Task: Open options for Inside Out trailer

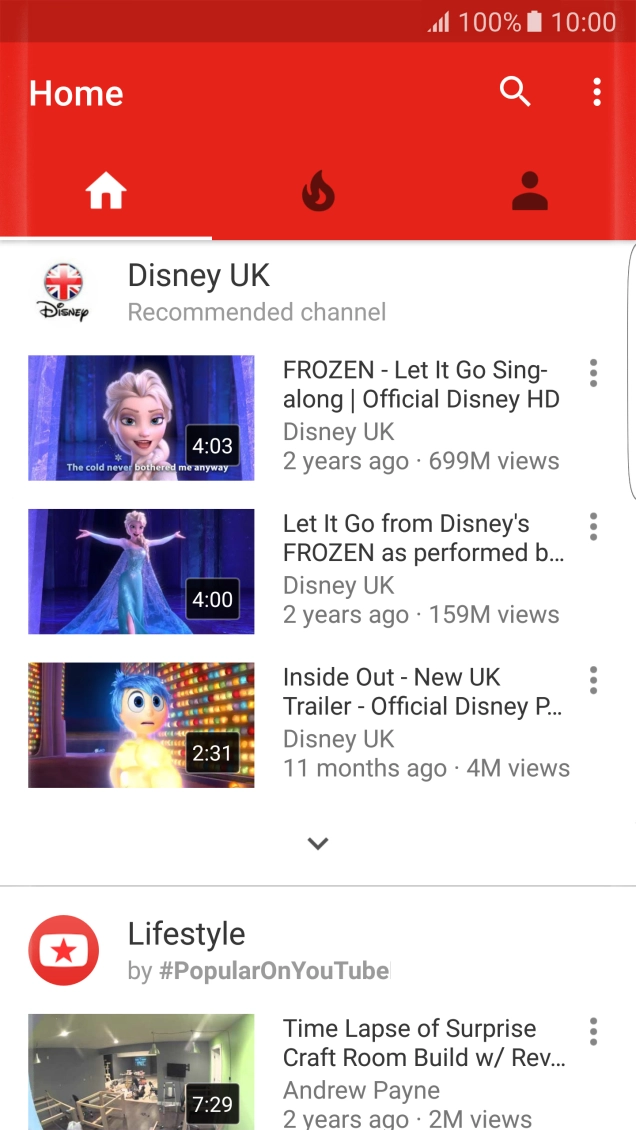Action: pyautogui.click(x=593, y=680)
